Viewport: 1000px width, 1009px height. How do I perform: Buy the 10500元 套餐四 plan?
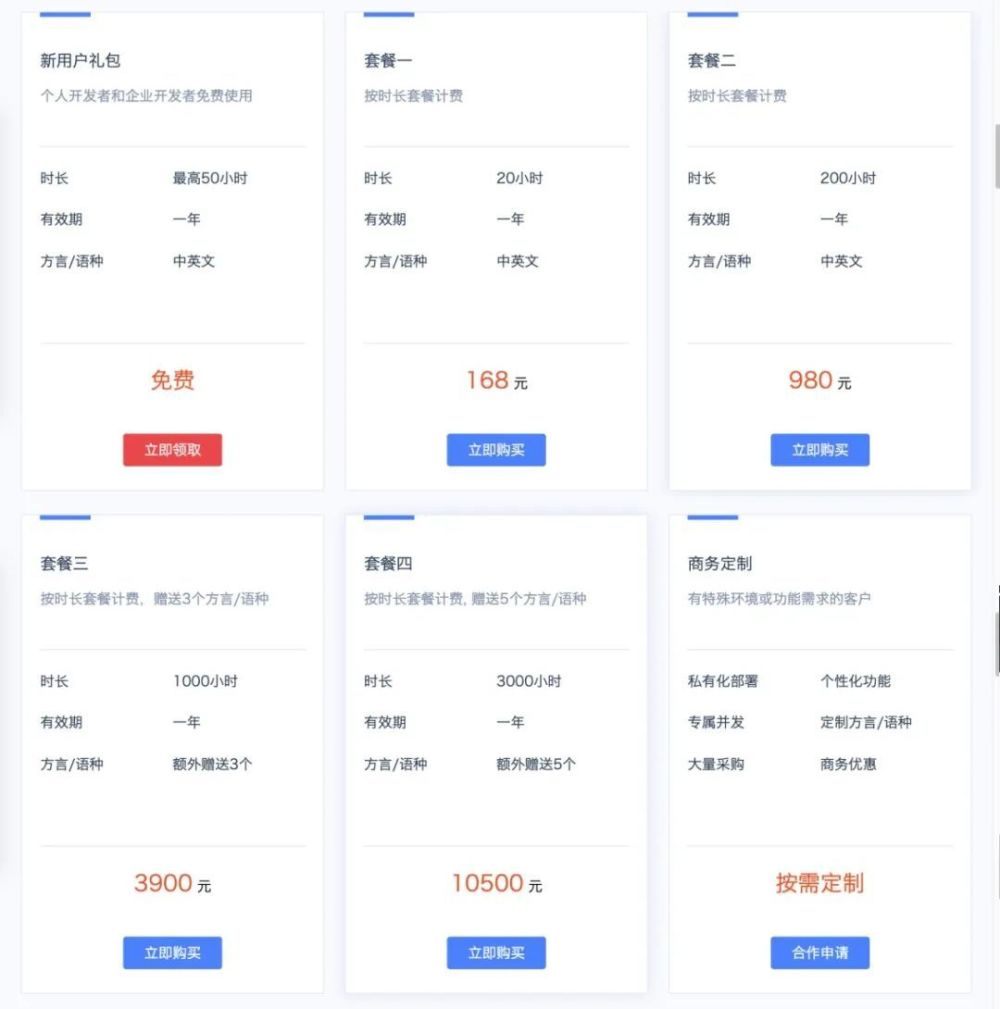pos(496,953)
